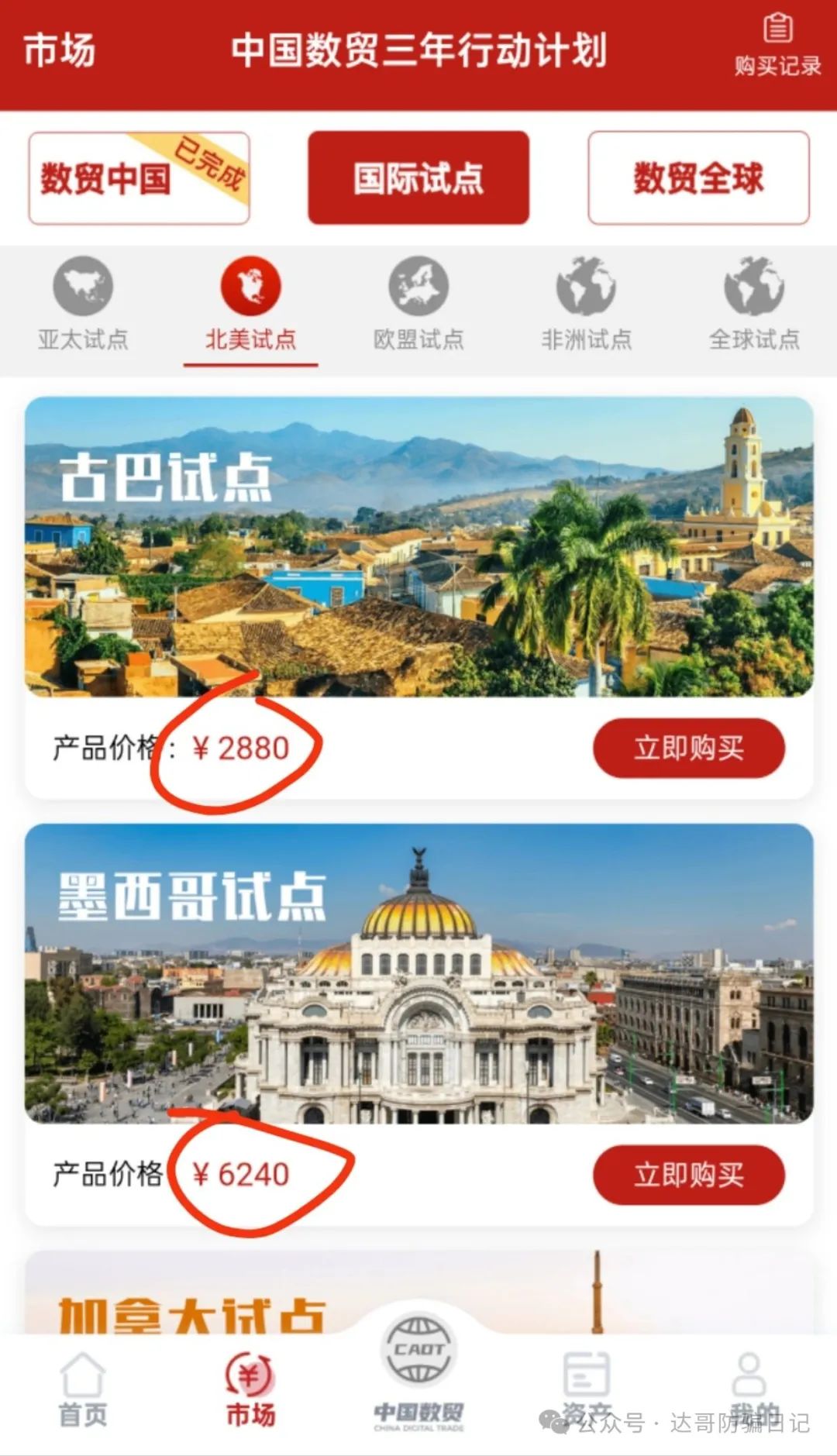The image size is (837, 1456).
Task: Tap 立即购买 for 古巴试点
Action: coord(688,748)
